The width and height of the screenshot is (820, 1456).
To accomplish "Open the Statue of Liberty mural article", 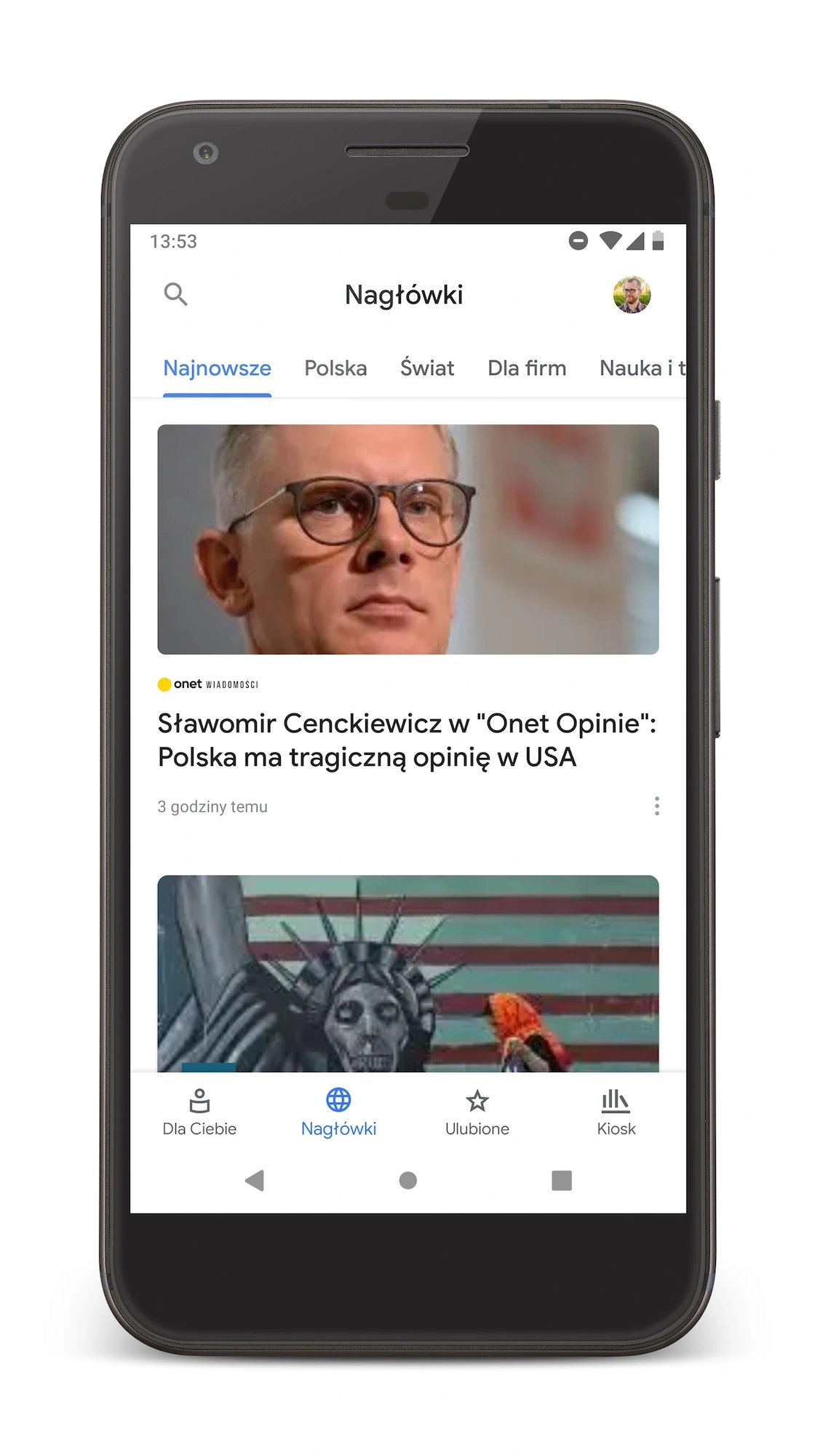I will pos(407,973).
